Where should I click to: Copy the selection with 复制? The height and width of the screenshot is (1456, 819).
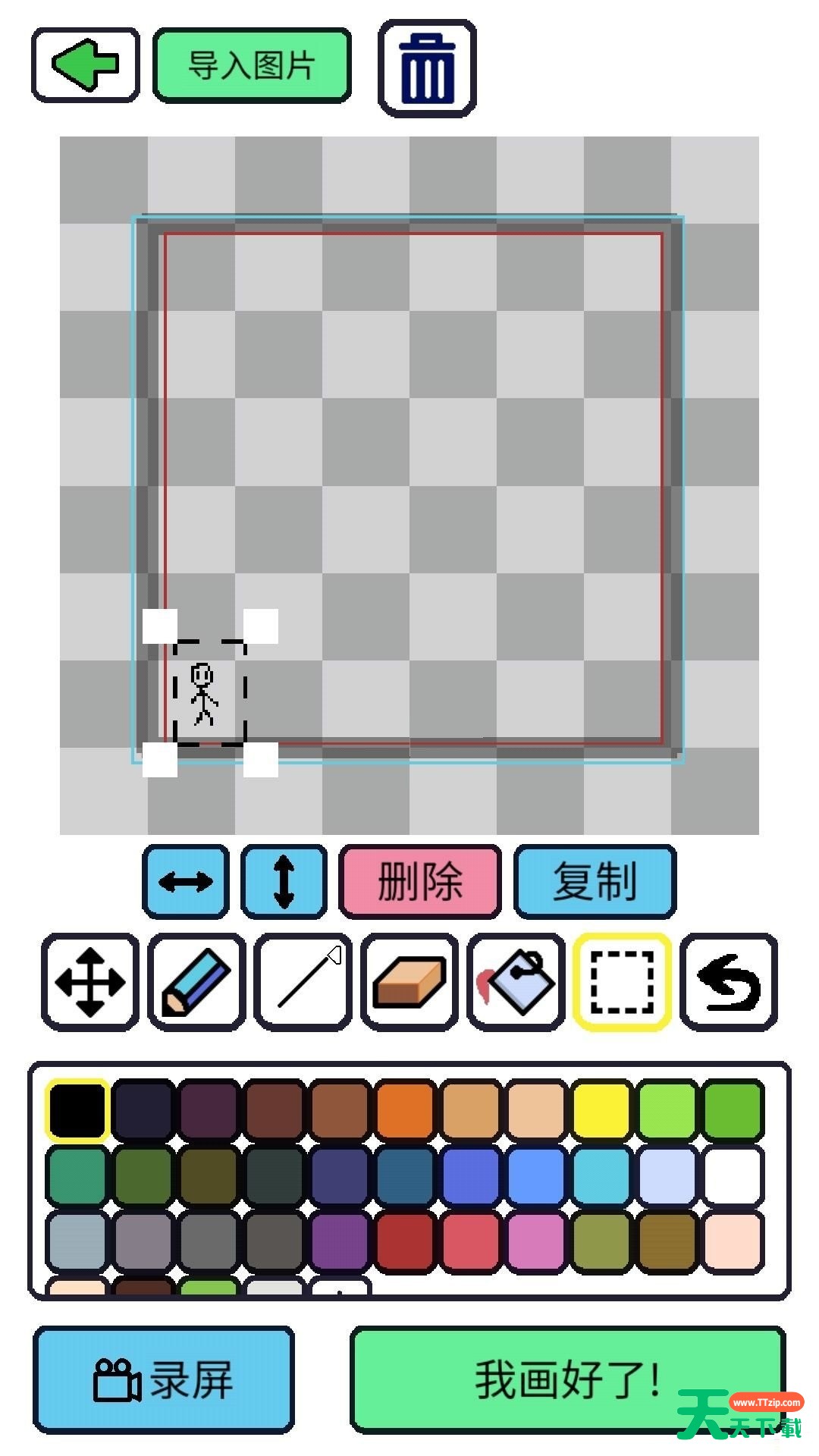595,881
